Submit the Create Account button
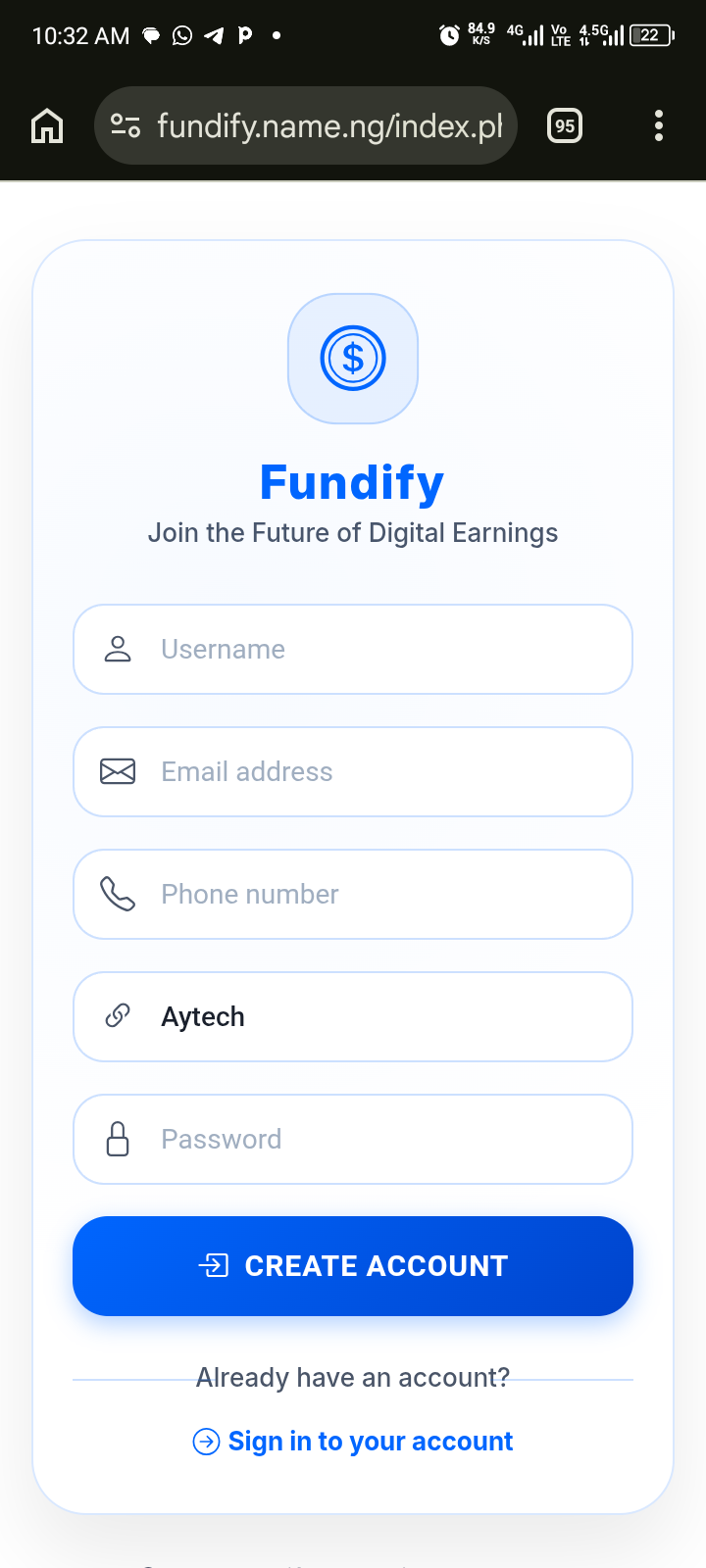Screen dimensions: 706x1568 pyautogui.click(x=353, y=1266)
